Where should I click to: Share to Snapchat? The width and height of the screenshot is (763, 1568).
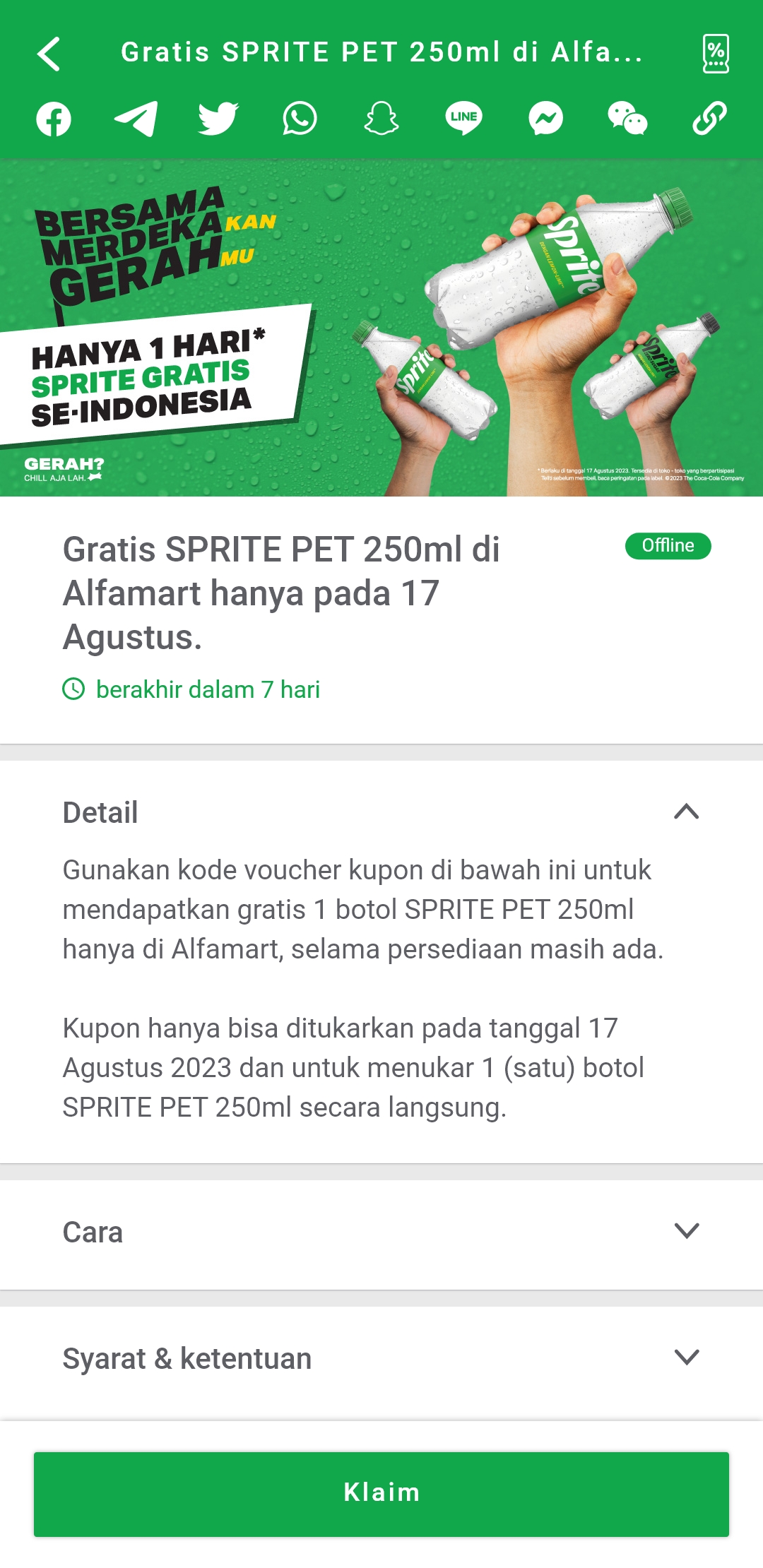click(381, 119)
